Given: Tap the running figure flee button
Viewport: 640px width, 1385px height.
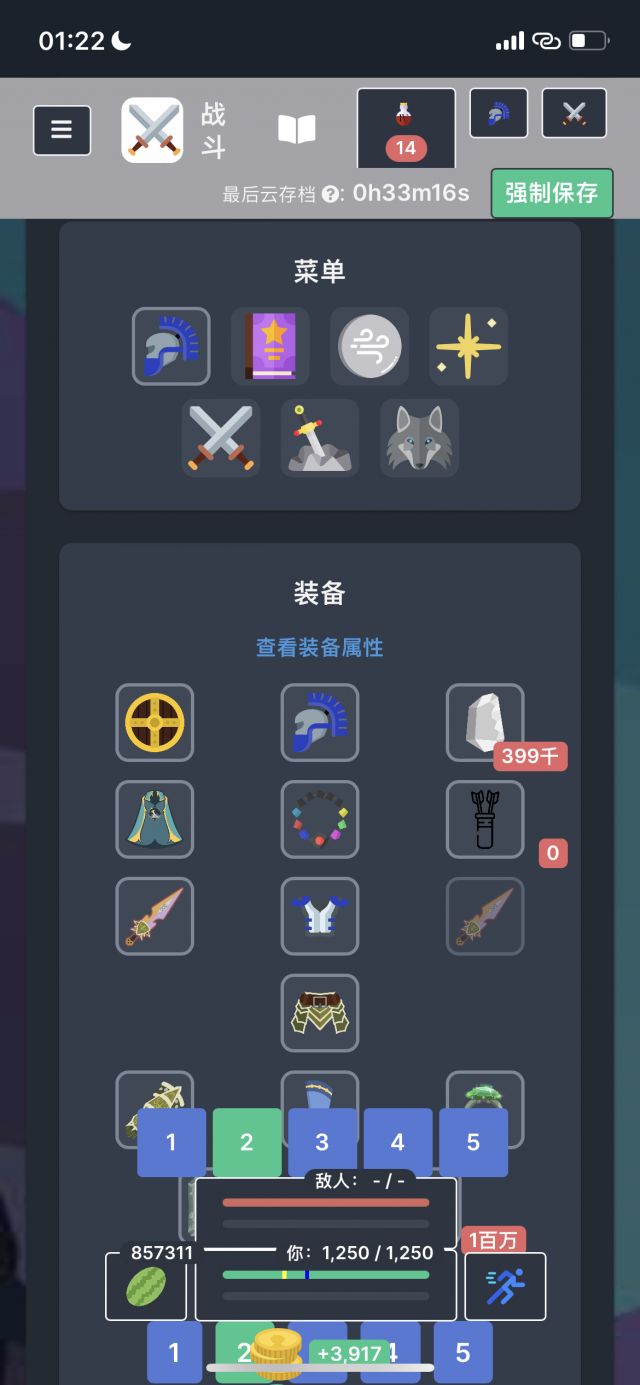Looking at the screenshot, I should click(506, 1286).
